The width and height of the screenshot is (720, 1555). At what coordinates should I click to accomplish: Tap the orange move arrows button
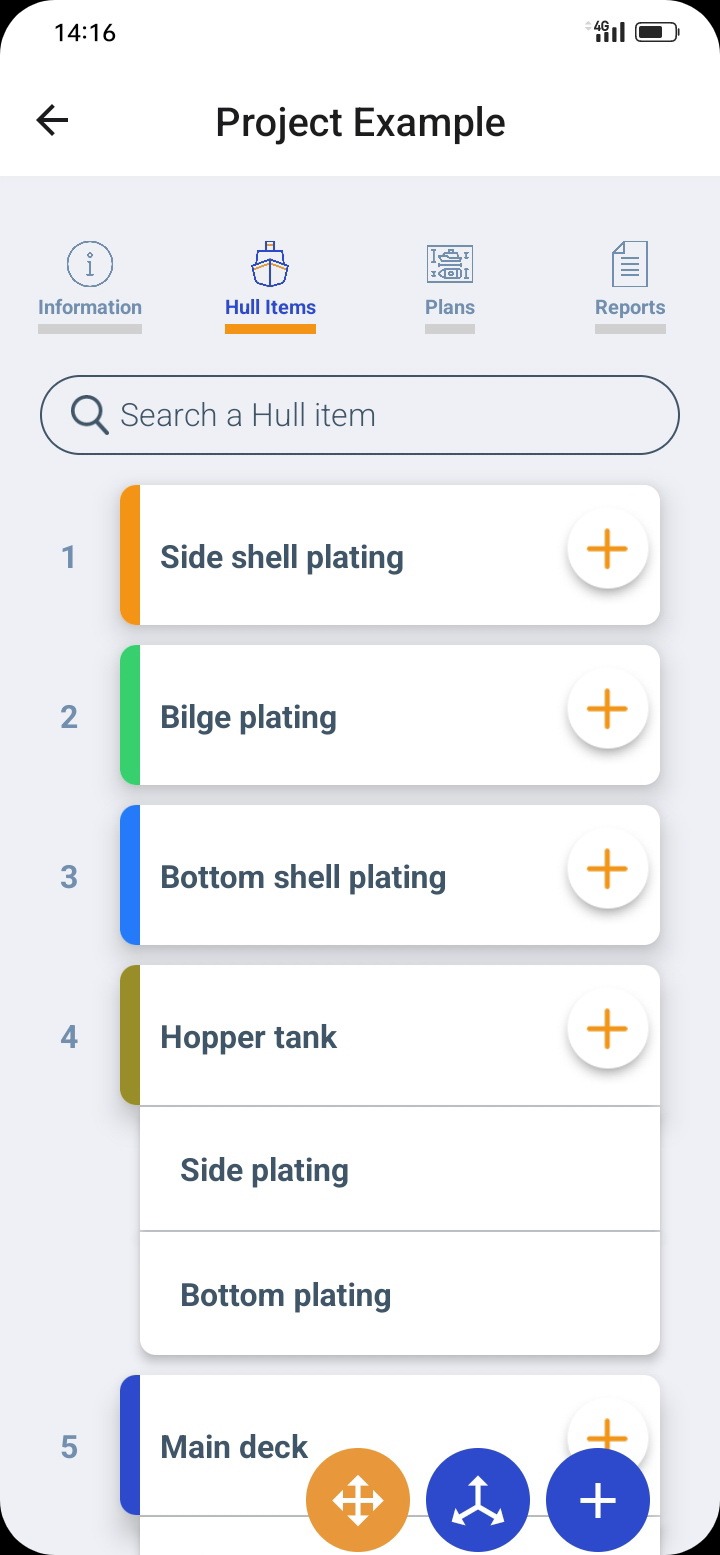[x=358, y=1500]
